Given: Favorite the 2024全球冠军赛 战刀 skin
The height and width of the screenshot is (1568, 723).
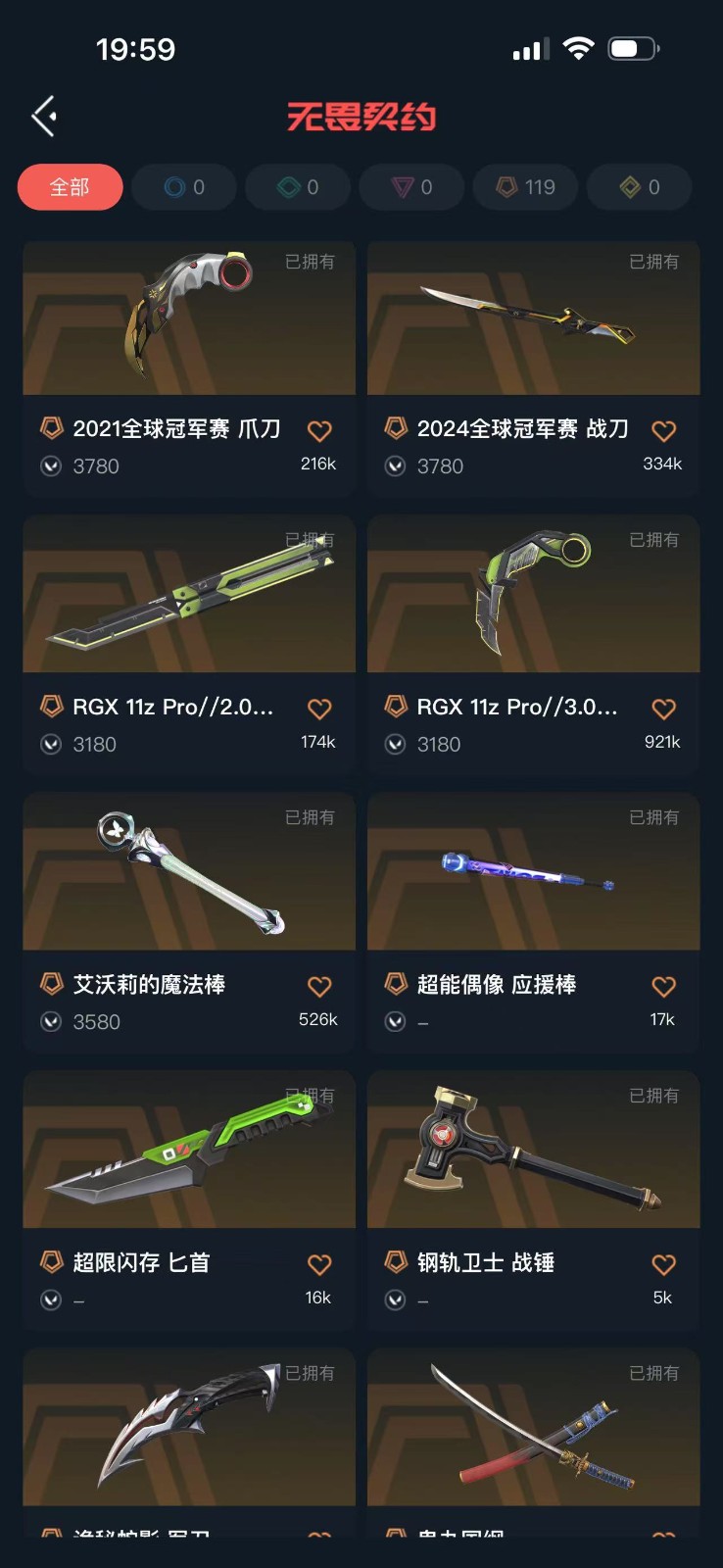Looking at the screenshot, I should (663, 431).
